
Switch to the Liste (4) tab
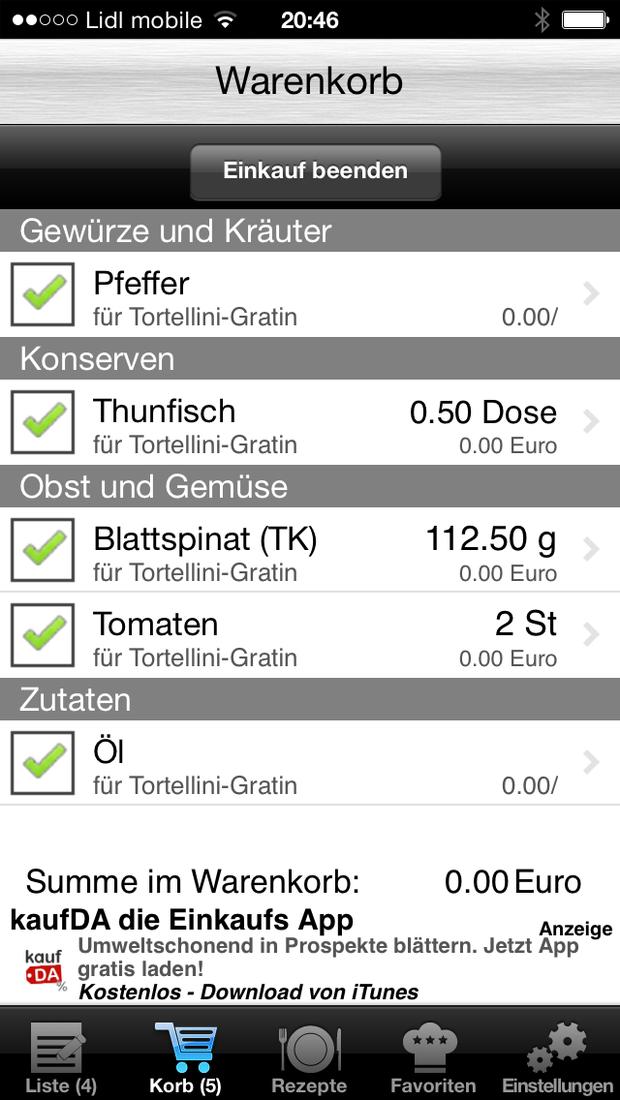pos(61,1054)
